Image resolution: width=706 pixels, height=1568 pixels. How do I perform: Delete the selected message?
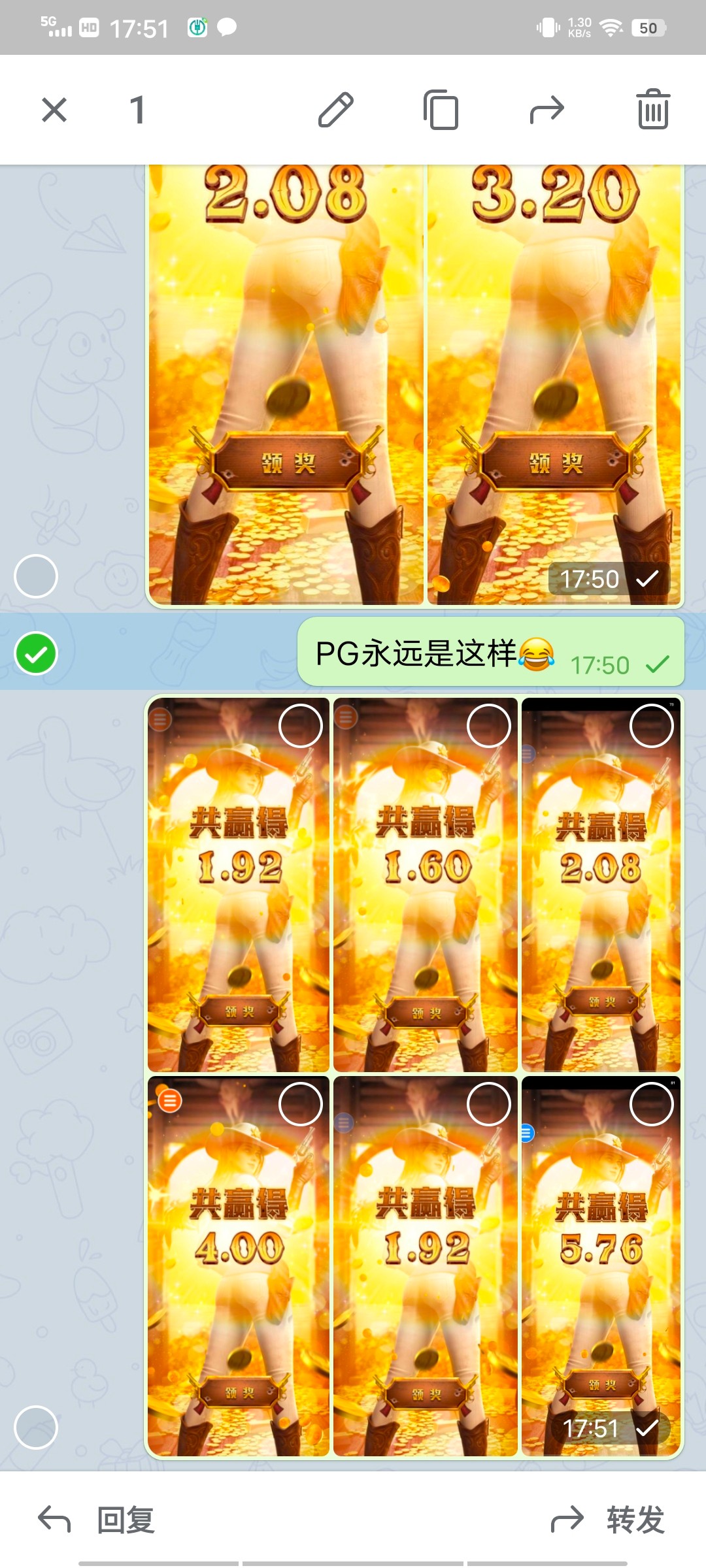click(x=652, y=110)
